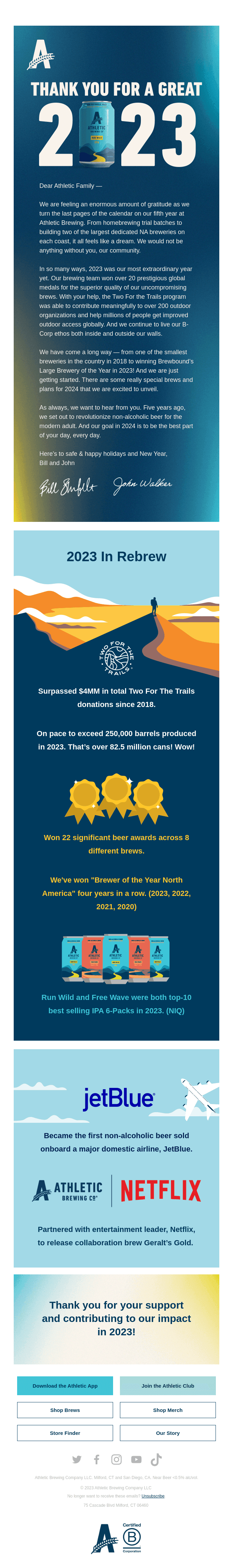Open the Store Finder
Viewport: 233px width, 1568px height.
pyautogui.click(x=65, y=1433)
